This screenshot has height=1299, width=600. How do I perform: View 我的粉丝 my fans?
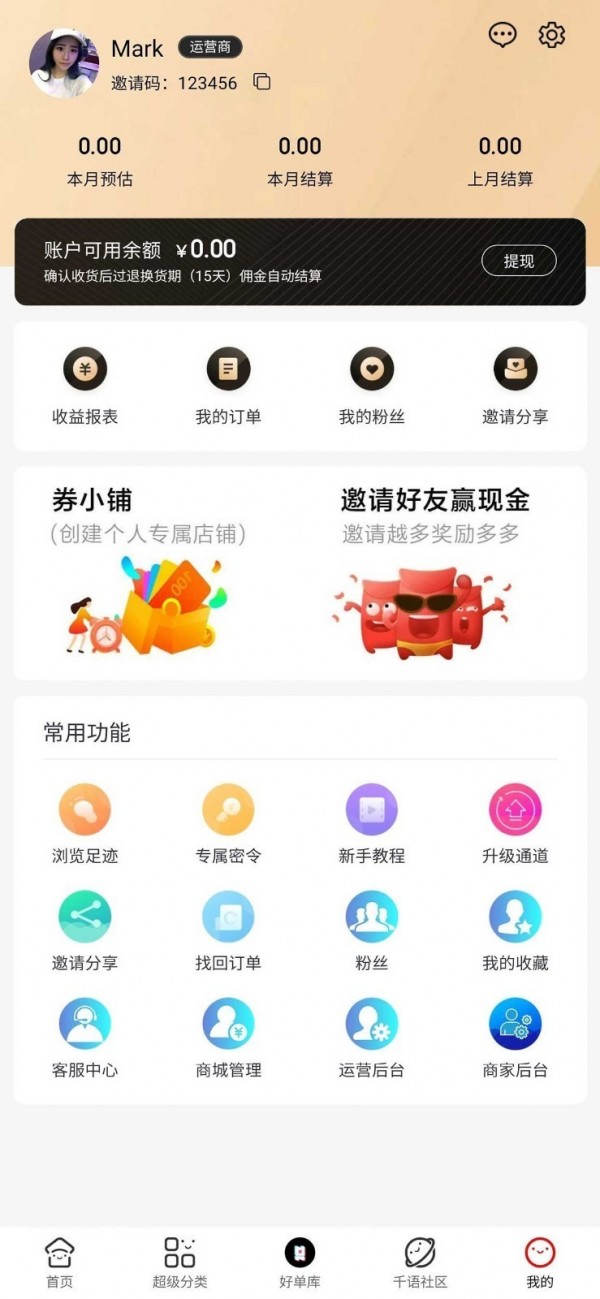(372, 385)
